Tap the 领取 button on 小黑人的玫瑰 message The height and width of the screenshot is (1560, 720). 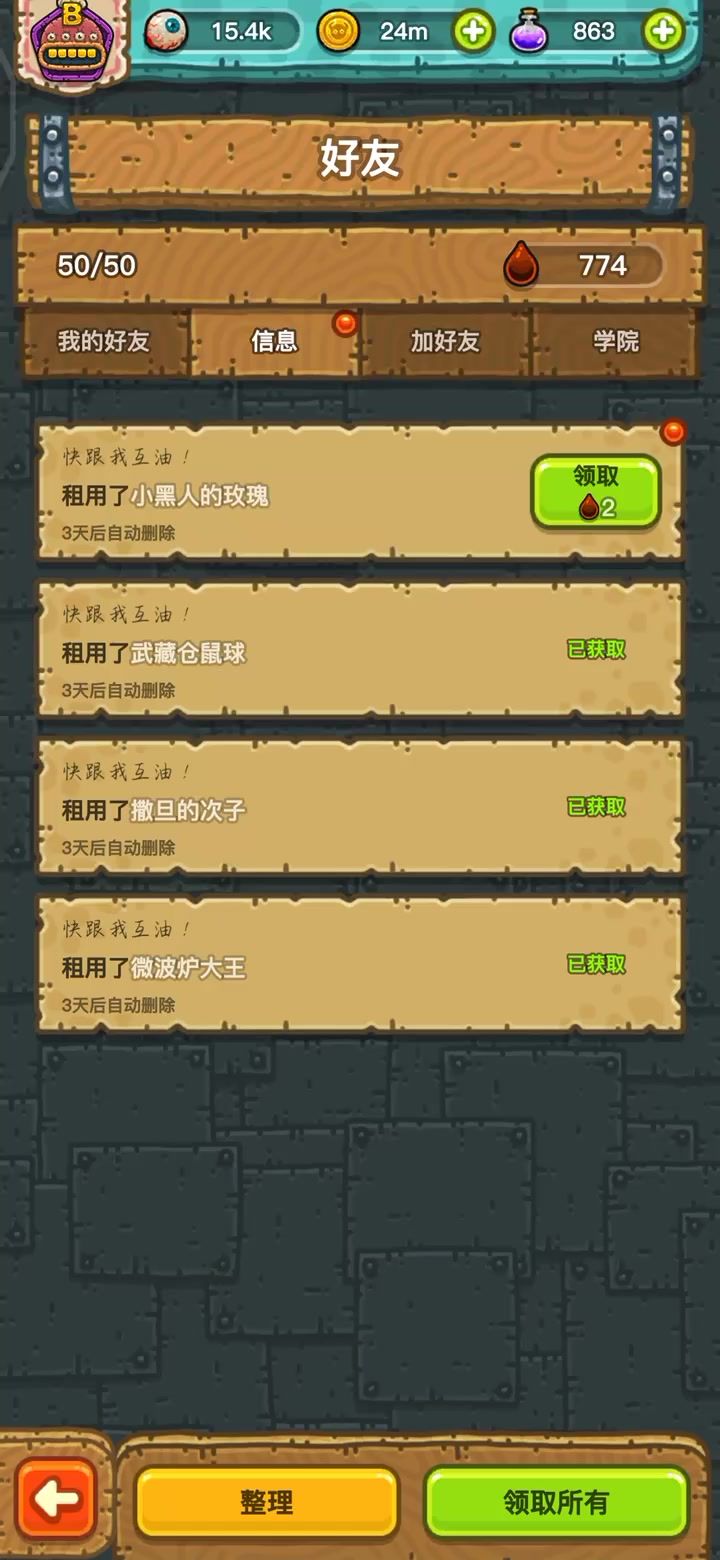(595, 491)
